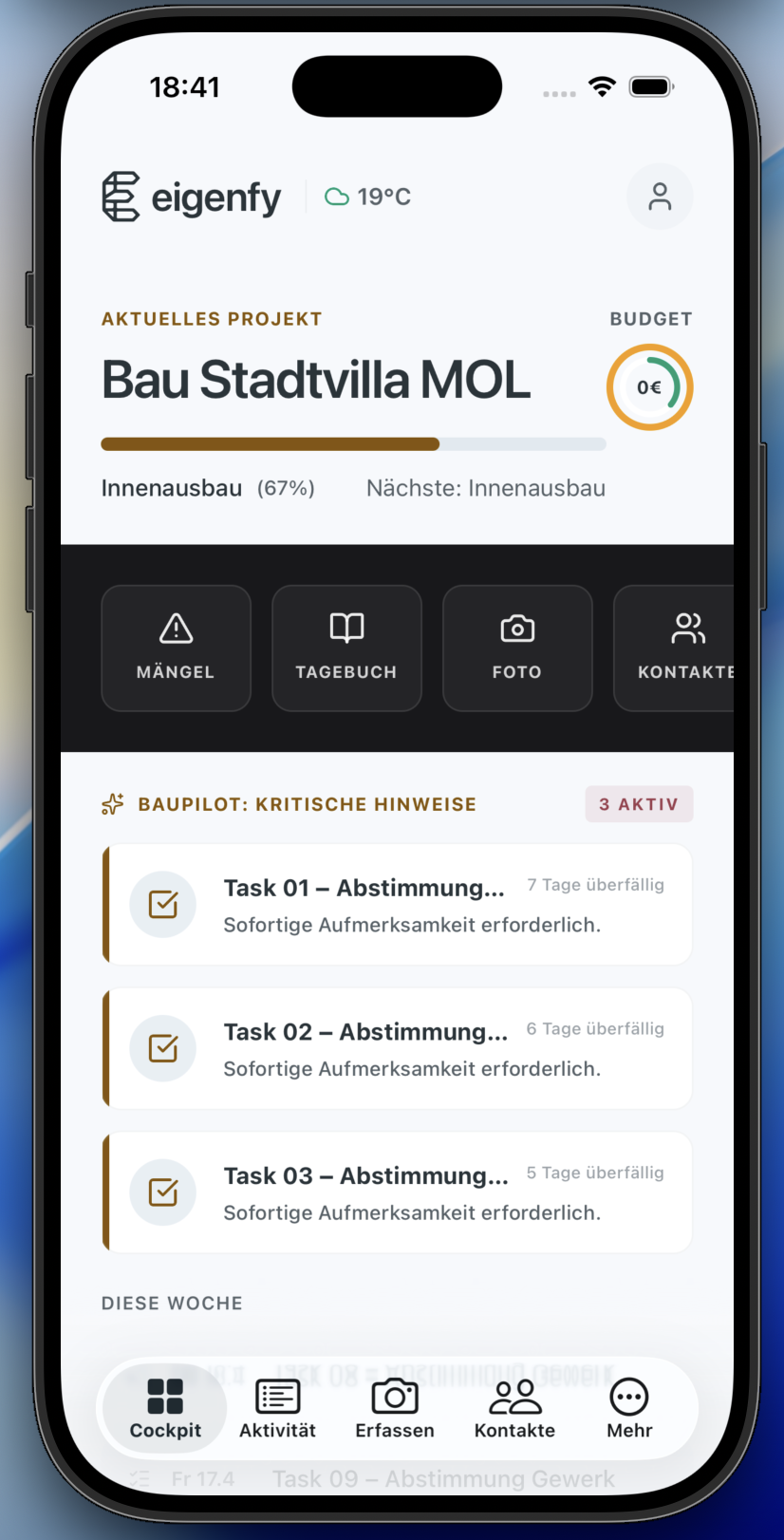Screen dimensions: 784x1540
Task: Open the Mehr tab
Action: tap(629, 1409)
